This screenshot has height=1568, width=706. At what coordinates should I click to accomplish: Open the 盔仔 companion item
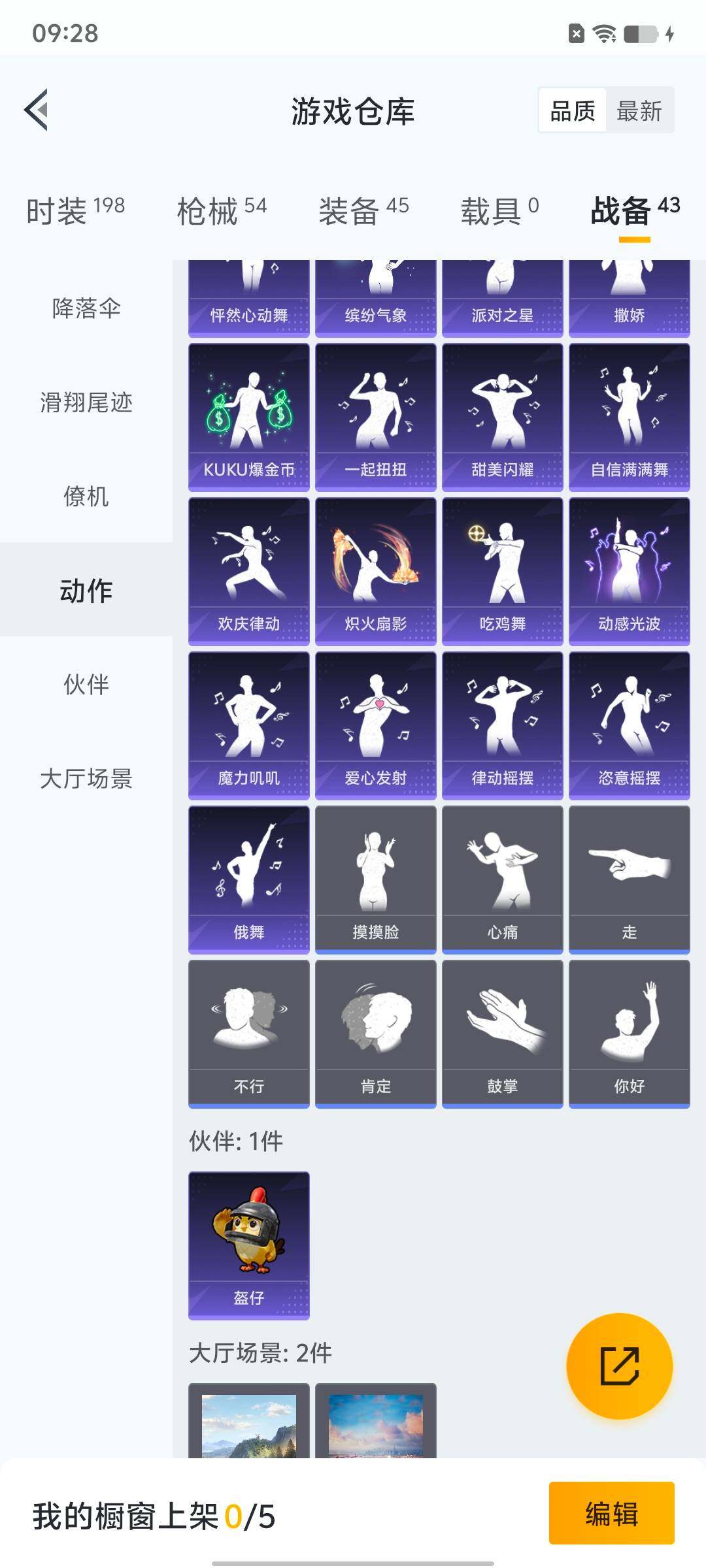[x=249, y=1245]
